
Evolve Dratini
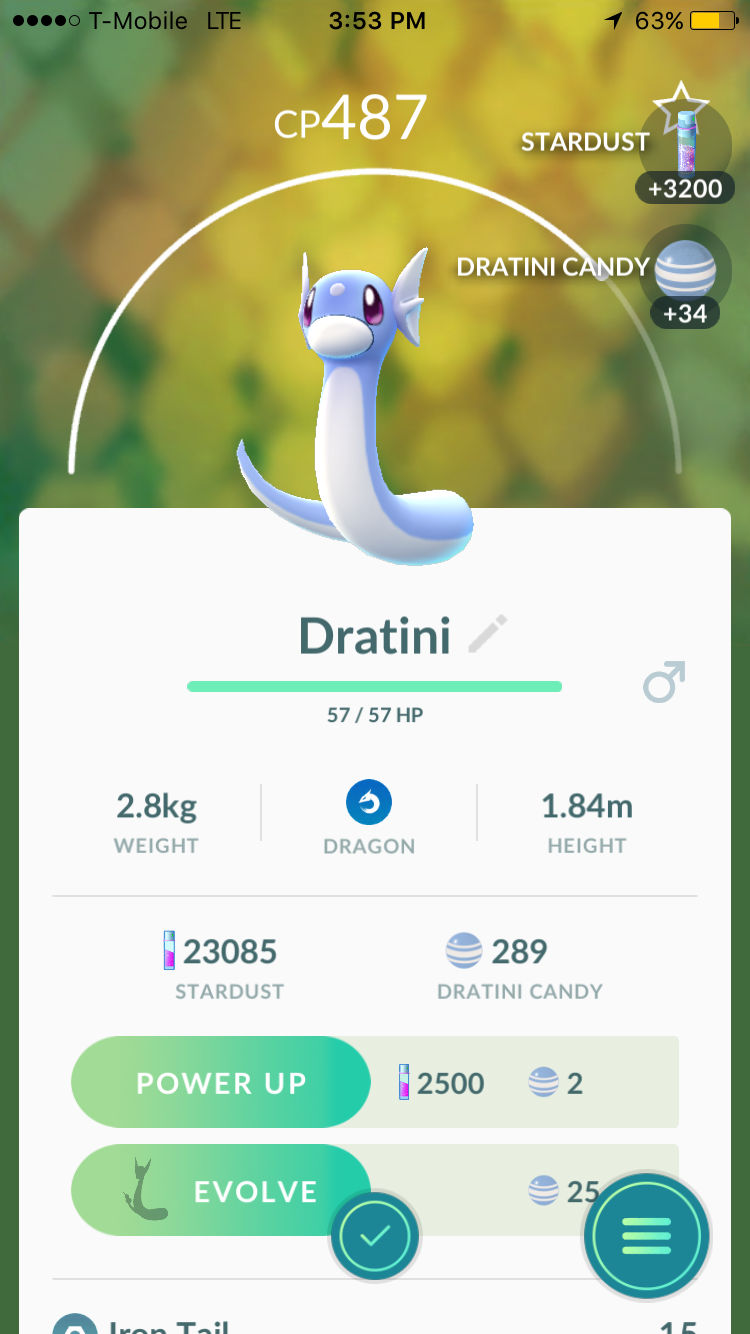coord(221,1191)
